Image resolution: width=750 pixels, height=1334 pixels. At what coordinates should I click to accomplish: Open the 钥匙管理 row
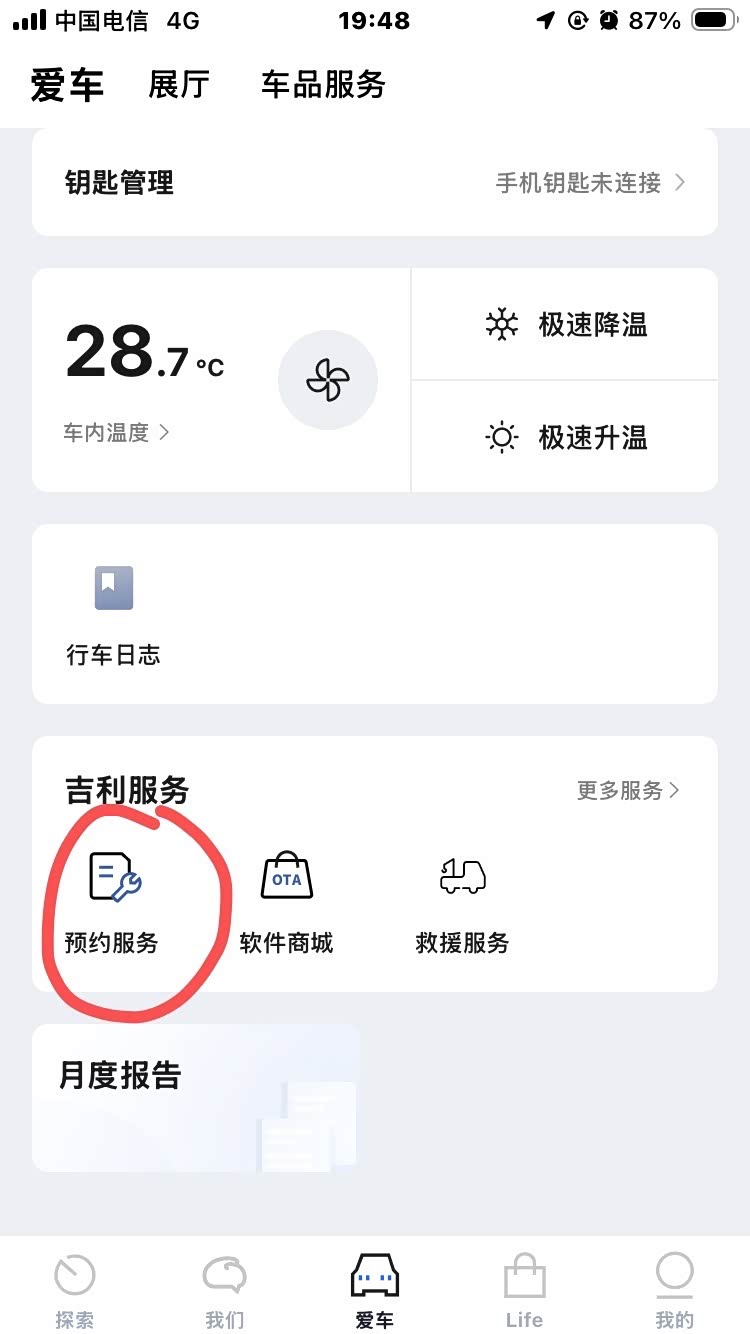click(375, 182)
